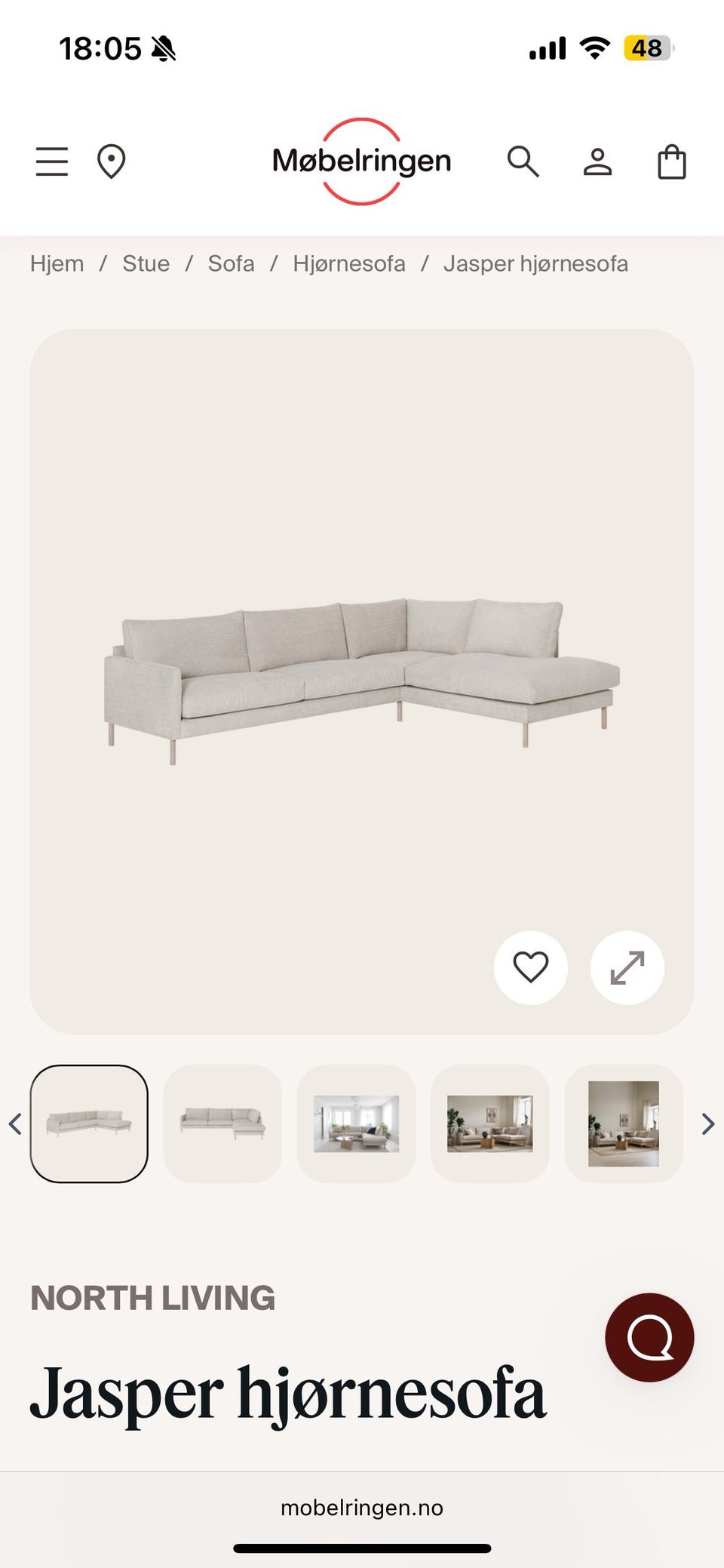Open the shopping bag

[671, 161]
